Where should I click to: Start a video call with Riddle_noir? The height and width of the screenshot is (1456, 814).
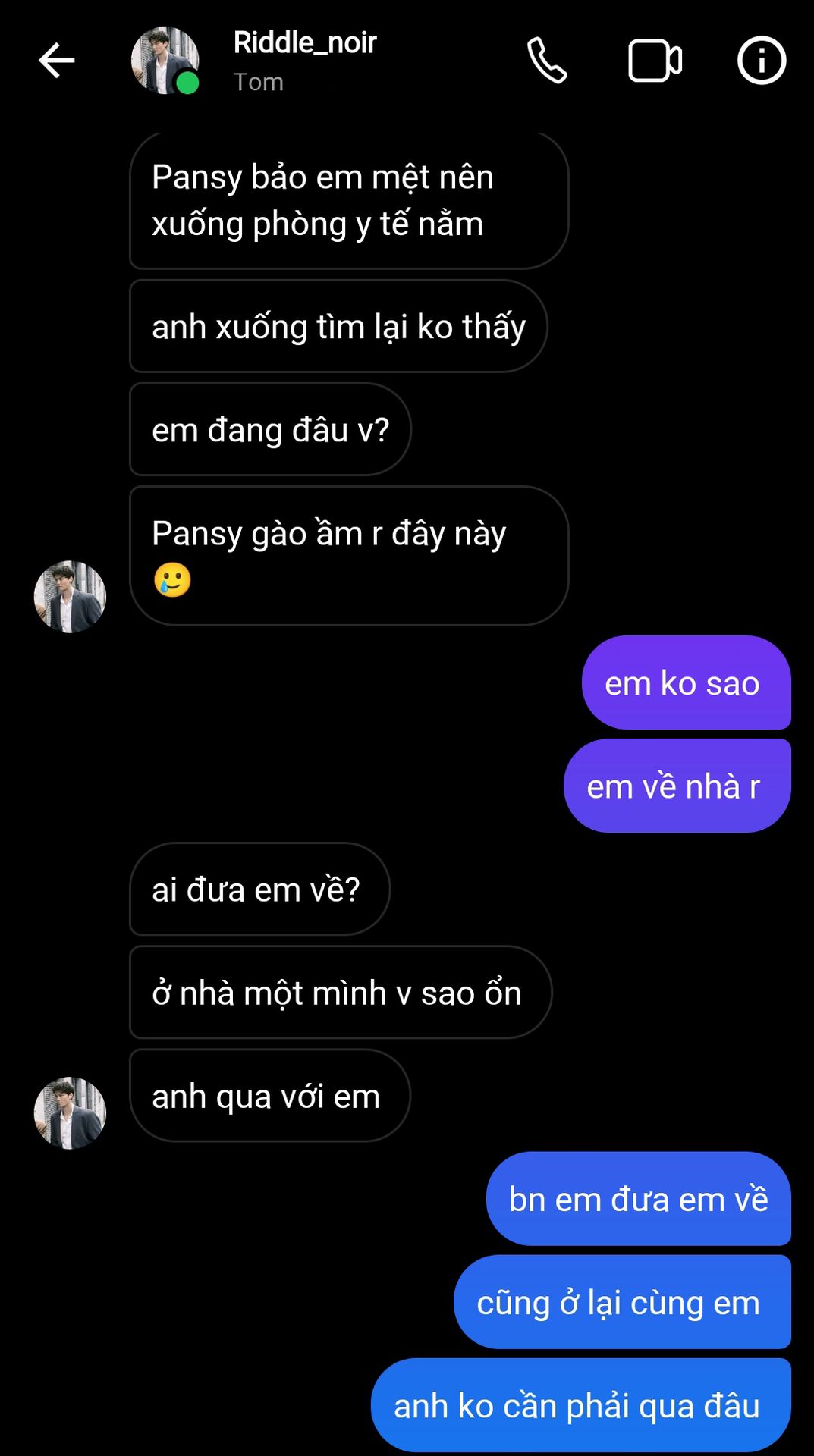(x=655, y=61)
